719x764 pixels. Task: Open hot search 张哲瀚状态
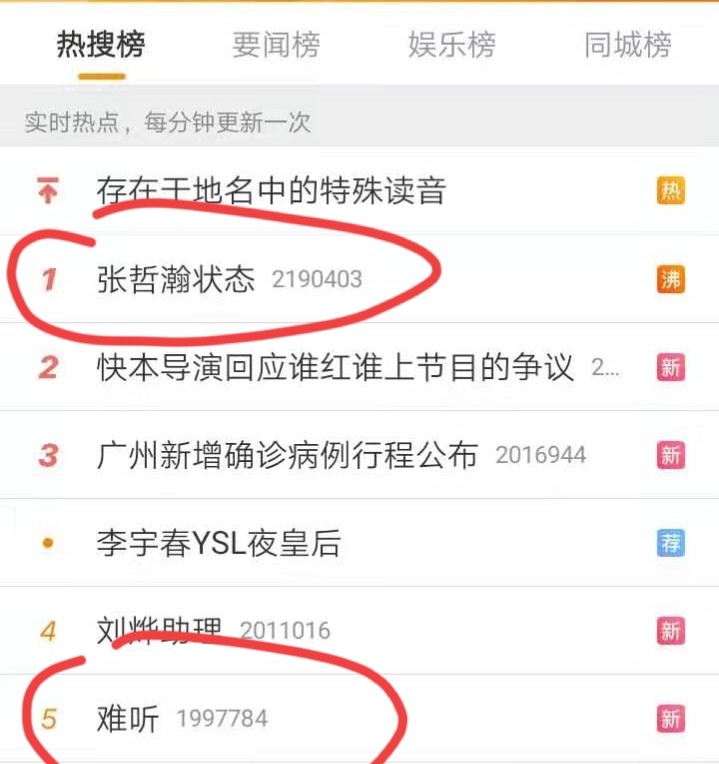click(x=177, y=279)
